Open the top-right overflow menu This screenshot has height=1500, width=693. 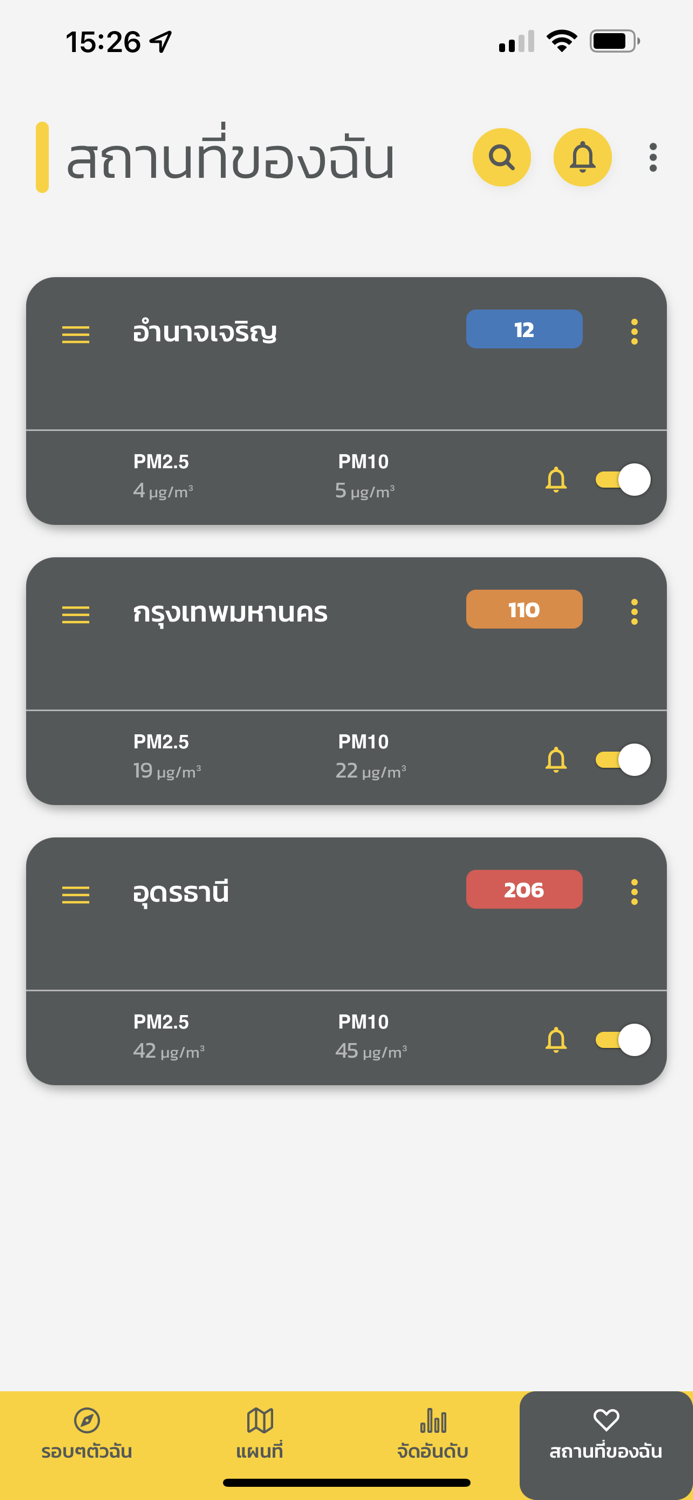pos(653,157)
